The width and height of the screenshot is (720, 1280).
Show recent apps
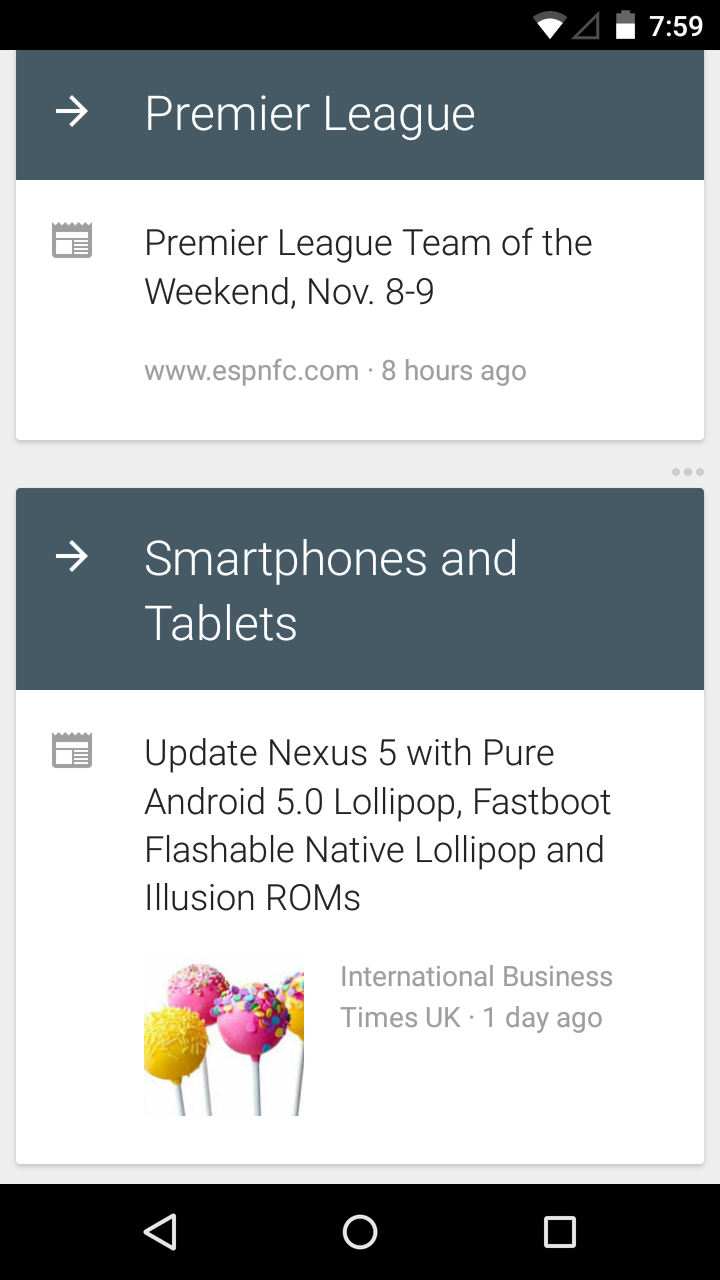560,1232
